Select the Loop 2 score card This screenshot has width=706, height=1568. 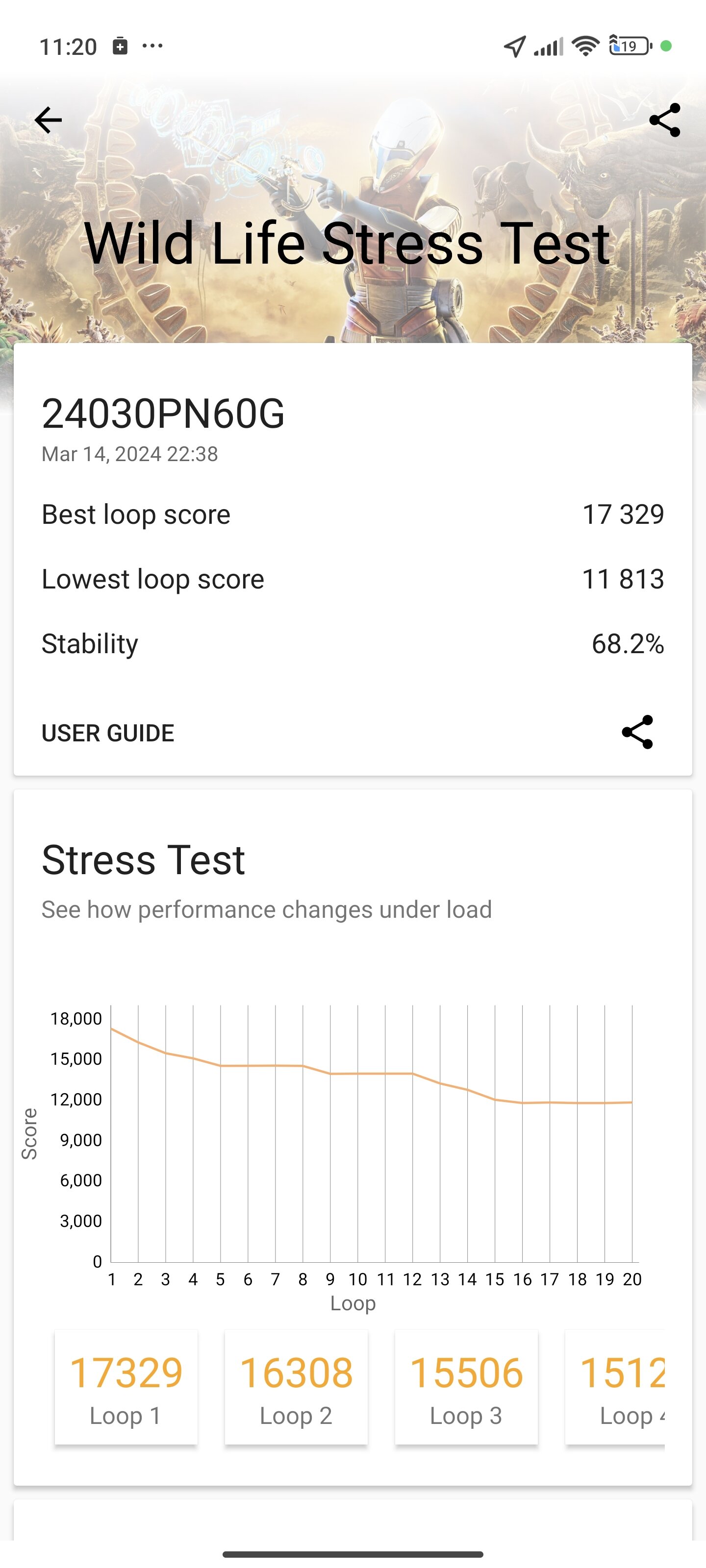click(x=296, y=1387)
